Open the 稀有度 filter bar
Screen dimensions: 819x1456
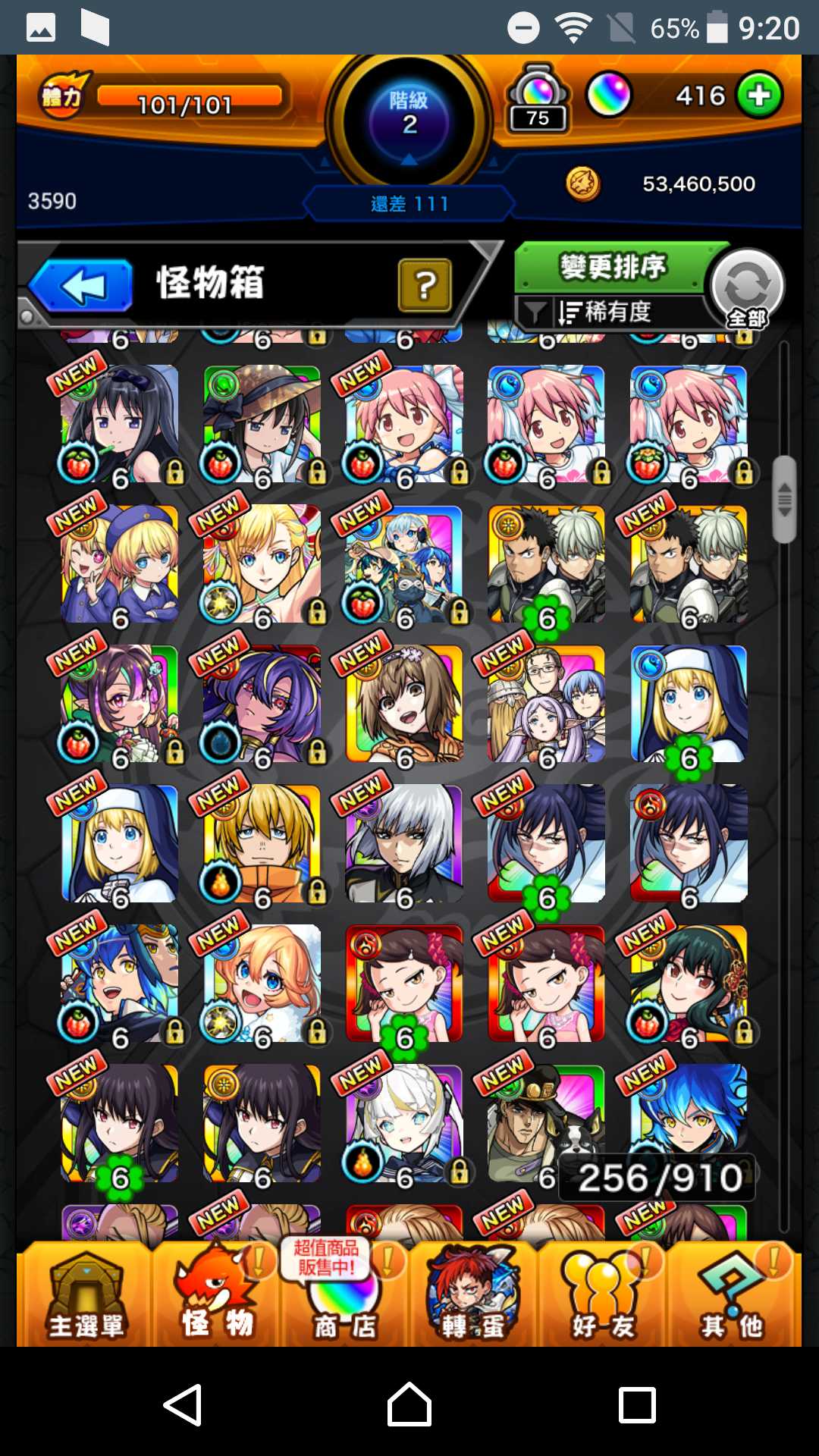[607, 312]
